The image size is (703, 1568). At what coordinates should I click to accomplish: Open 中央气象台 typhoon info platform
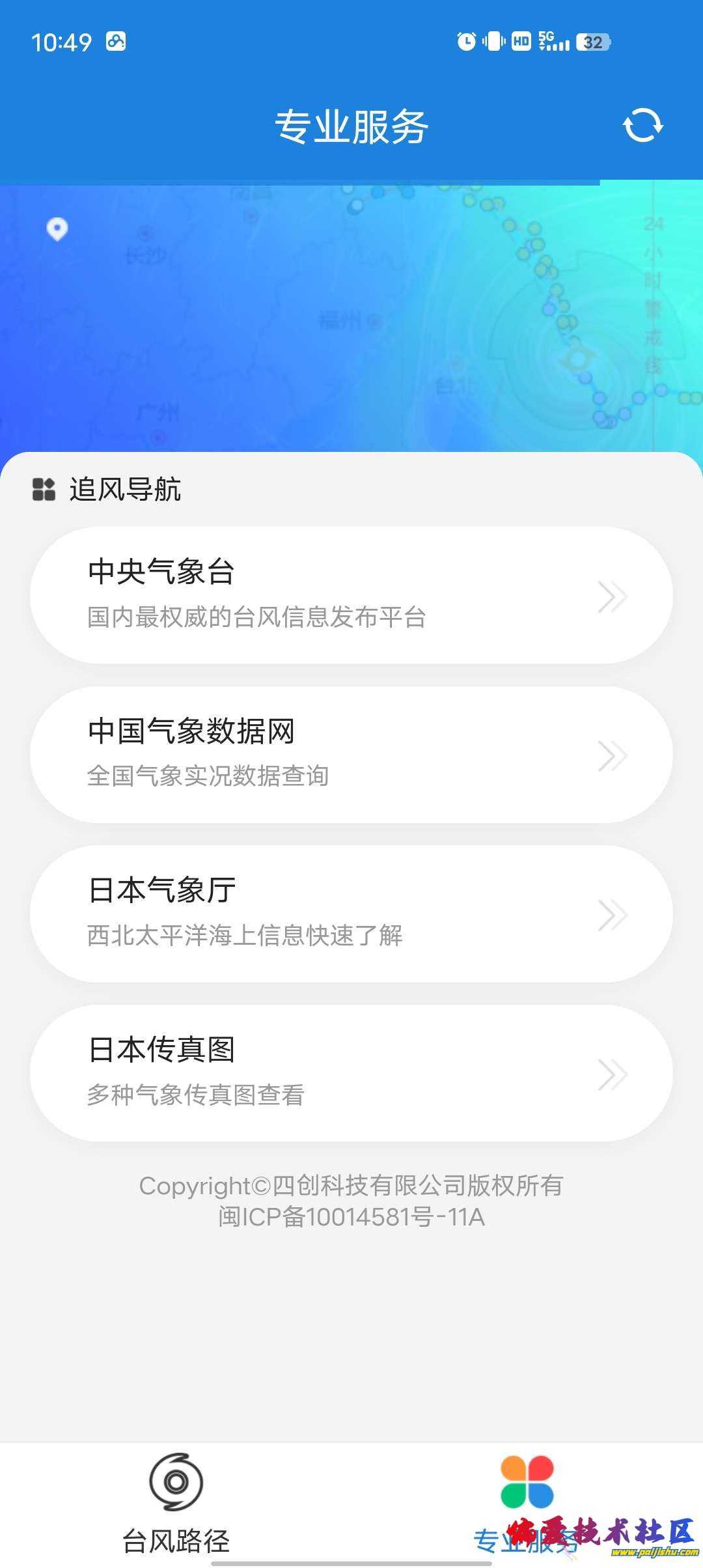(351, 595)
